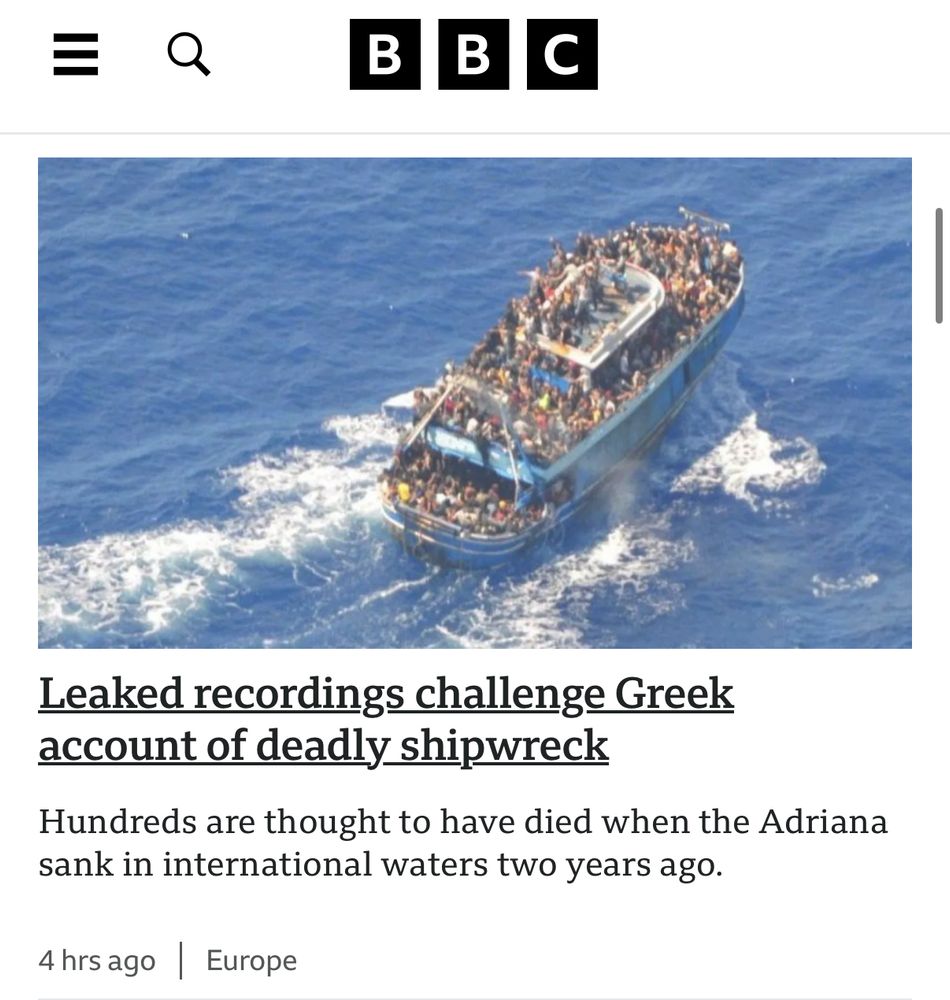Go to BBC homepage via logo
This screenshot has height=1000, width=950.
[x=473, y=54]
